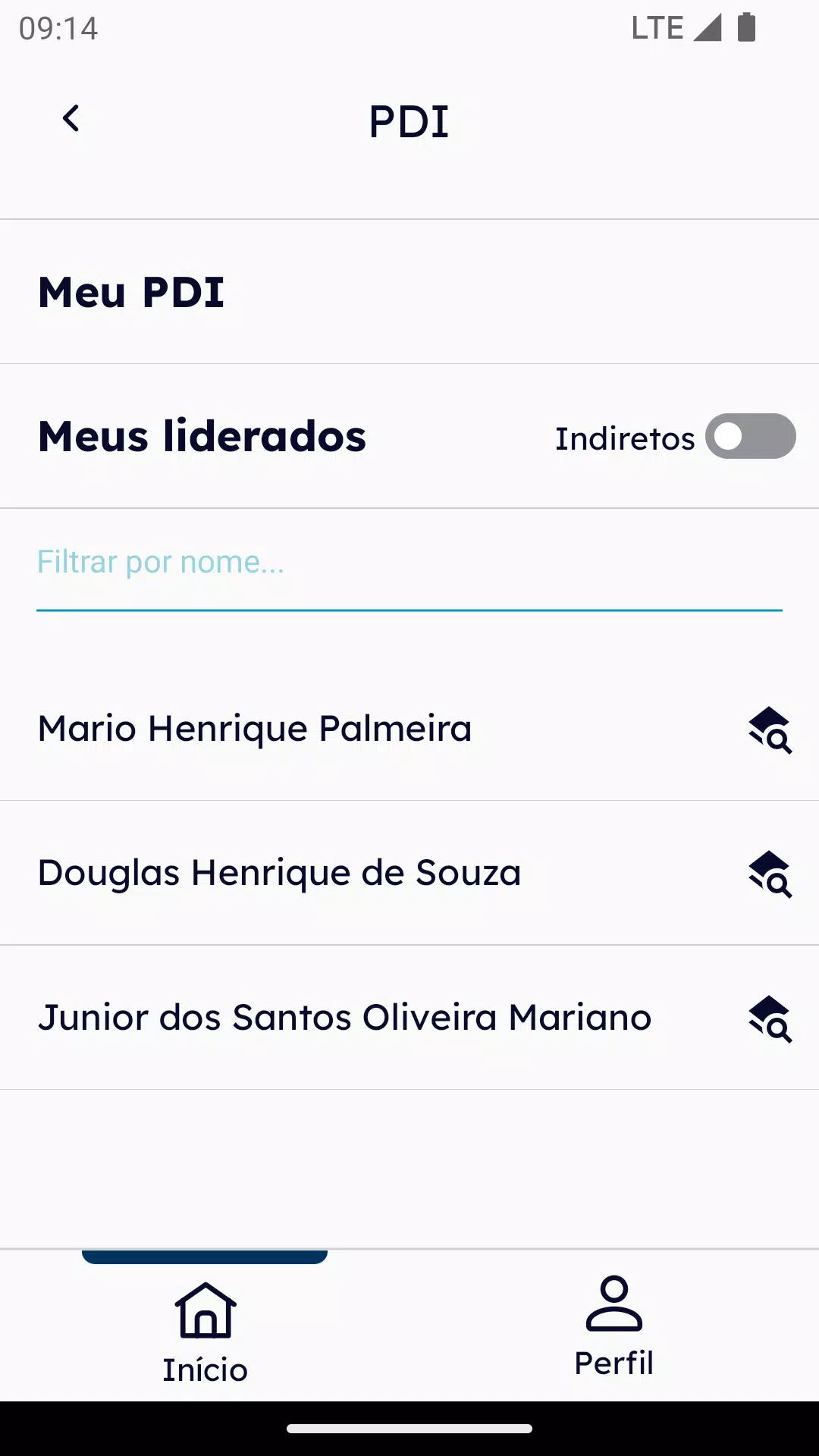Go back using the arrow icon
The height and width of the screenshot is (1456, 819).
[x=71, y=118]
